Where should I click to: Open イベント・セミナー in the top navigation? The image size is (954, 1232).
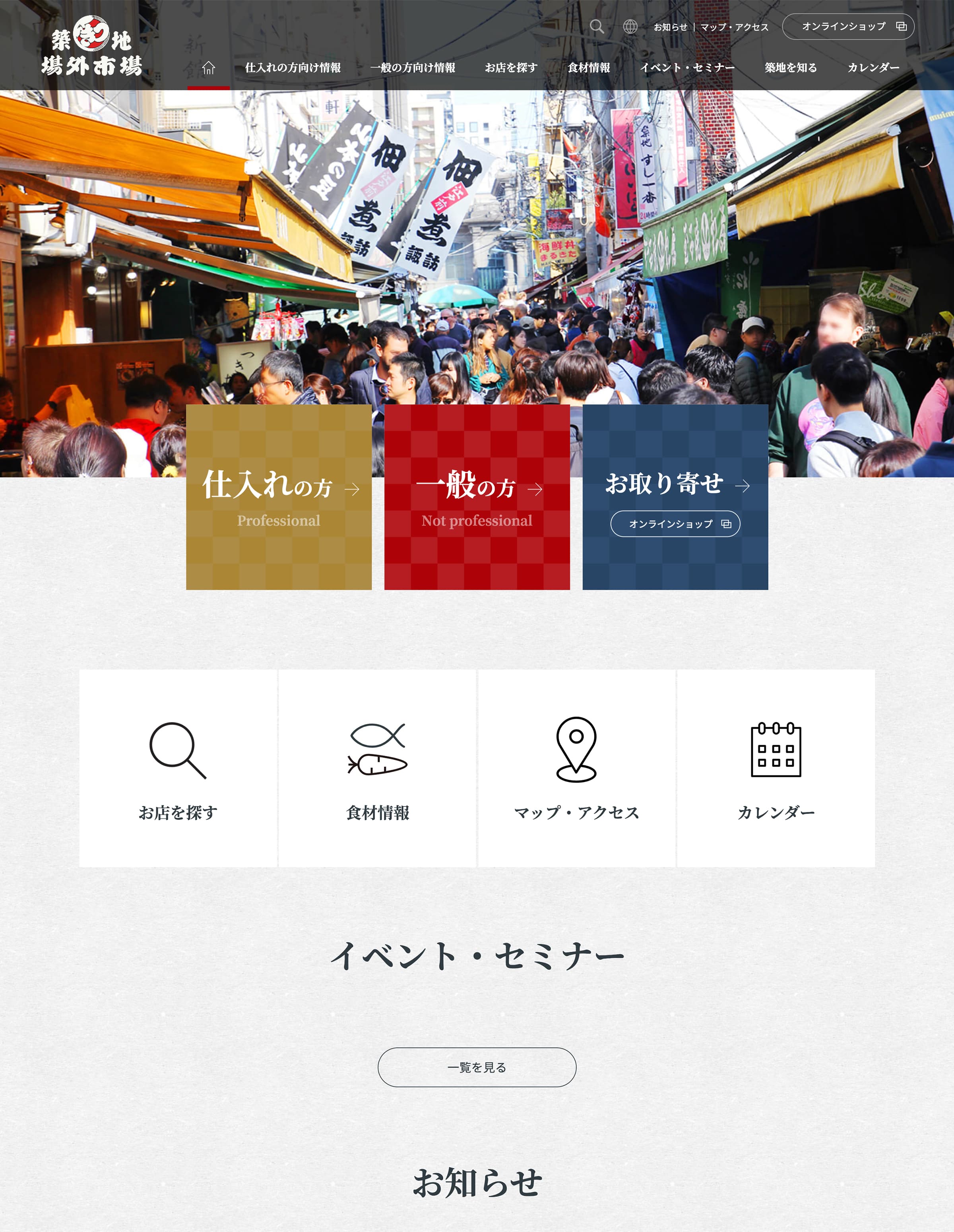(686, 68)
